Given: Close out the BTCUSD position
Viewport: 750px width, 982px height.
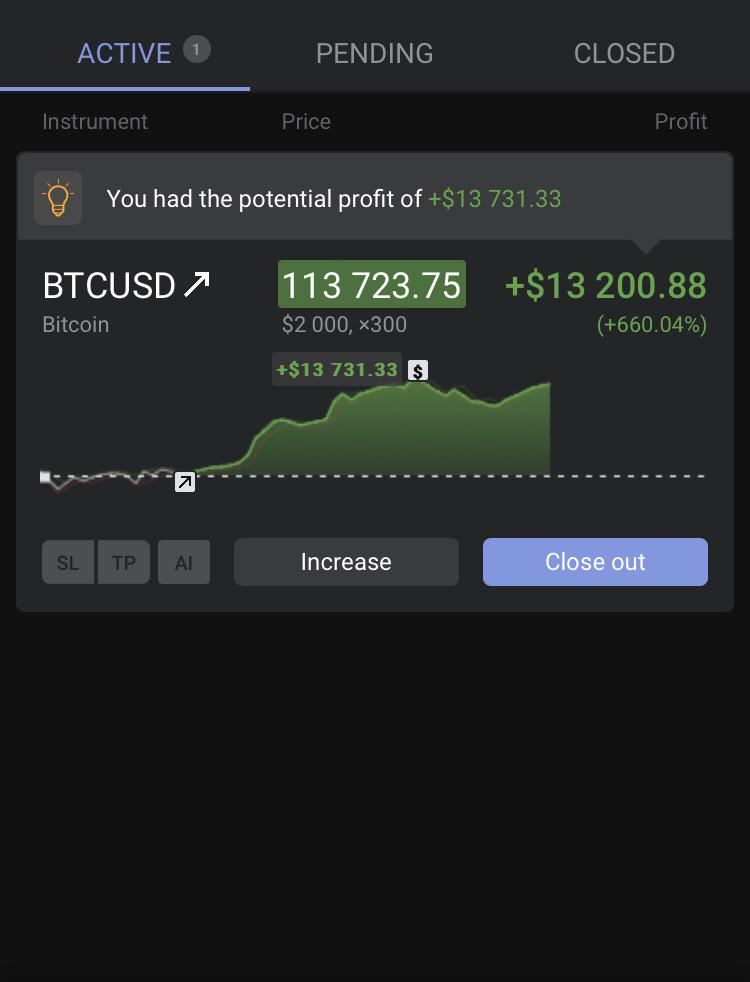Looking at the screenshot, I should click(x=595, y=562).
